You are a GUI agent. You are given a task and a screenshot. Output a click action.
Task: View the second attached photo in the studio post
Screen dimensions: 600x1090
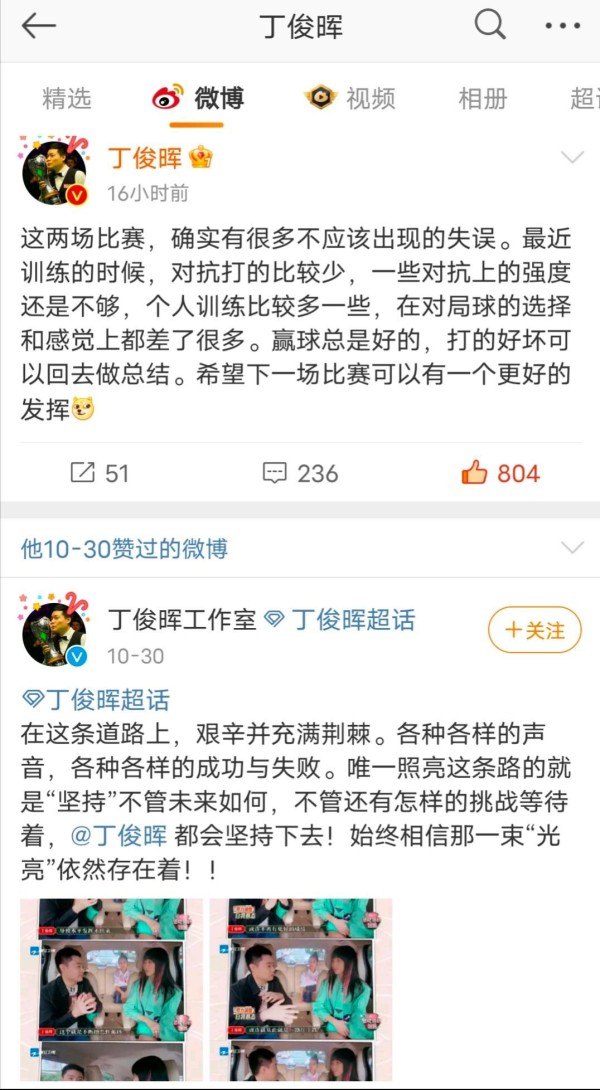pyautogui.click(x=301, y=989)
